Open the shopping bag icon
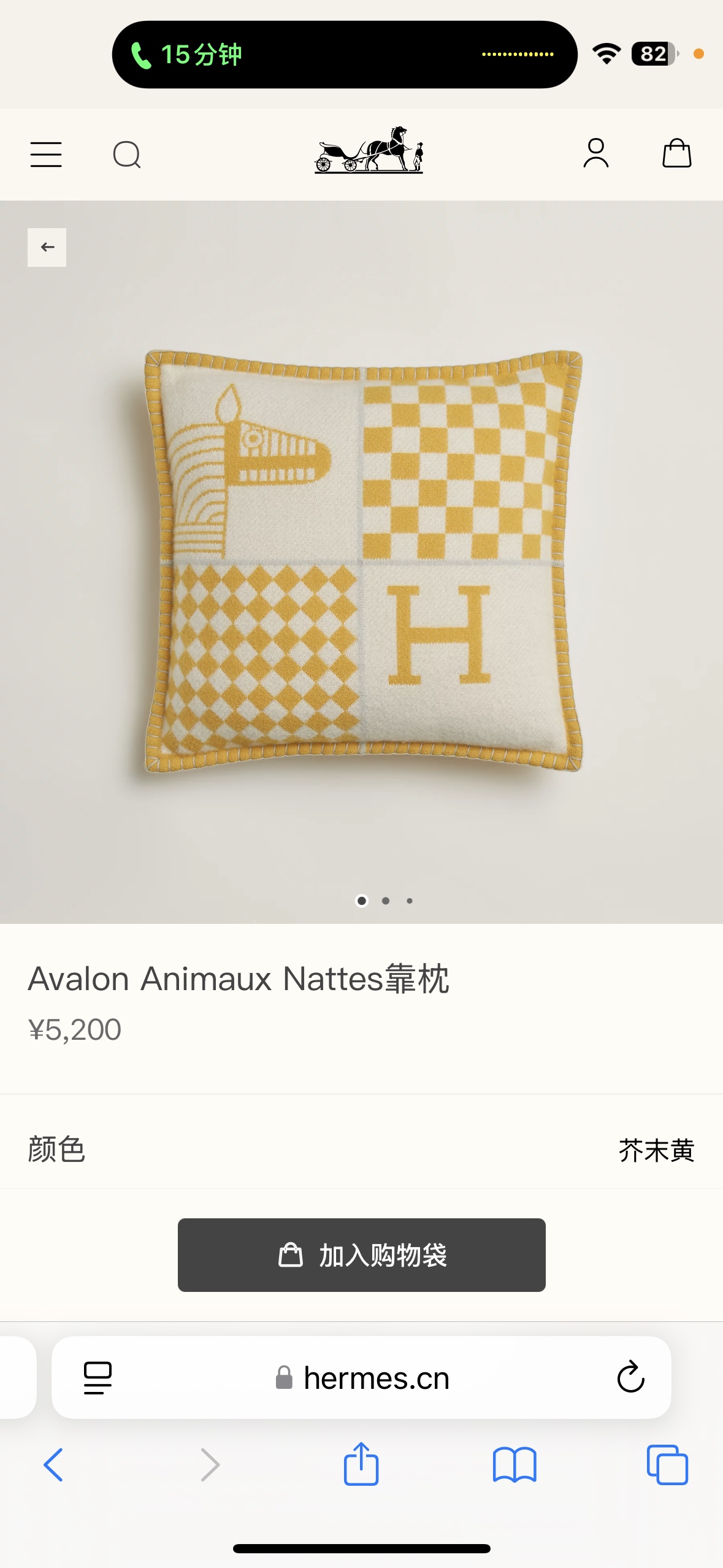The width and height of the screenshot is (723, 1568). click(676, 153)
